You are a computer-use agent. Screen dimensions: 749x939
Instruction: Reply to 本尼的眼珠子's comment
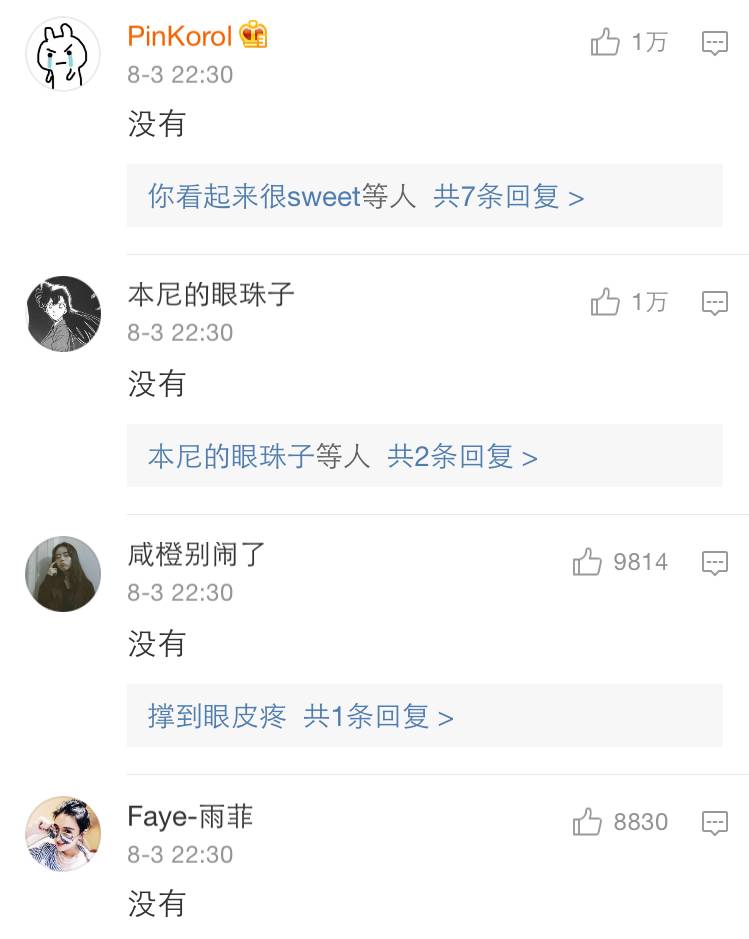point(714,303)
